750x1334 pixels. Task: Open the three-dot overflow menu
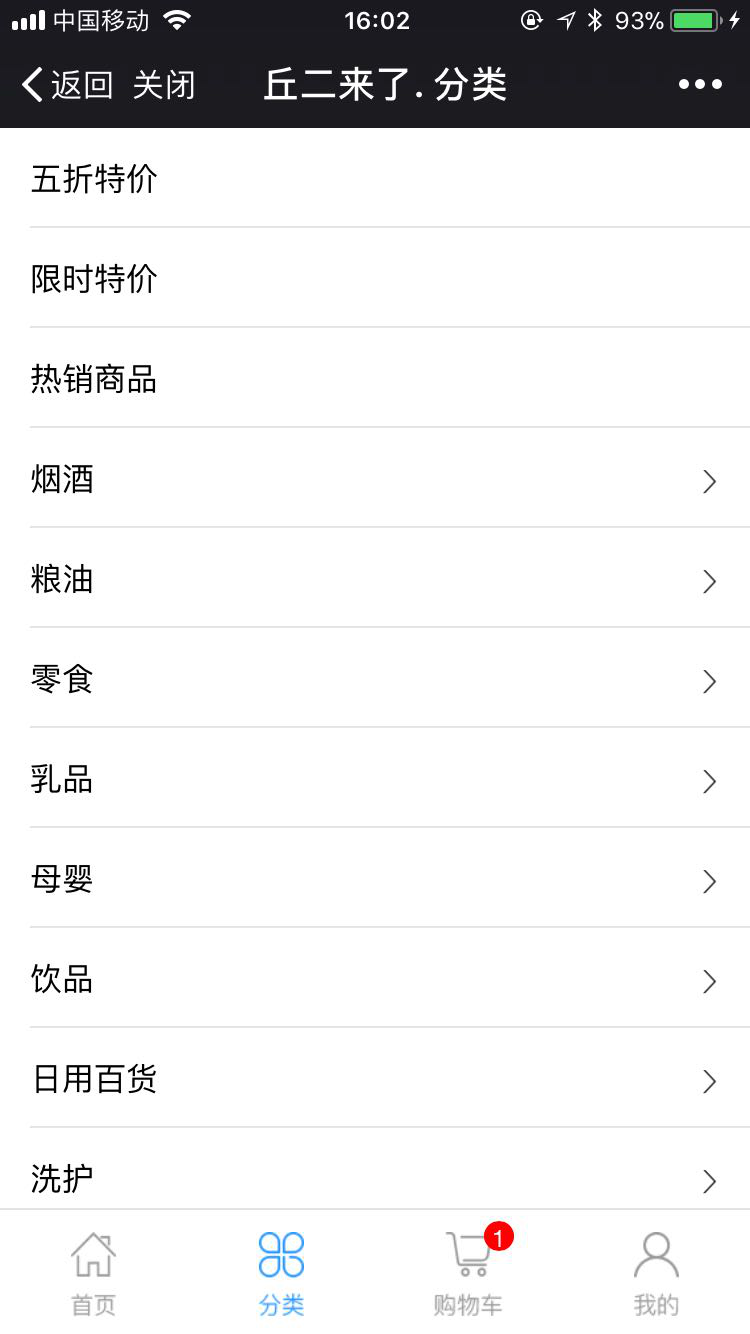point(700,85)
